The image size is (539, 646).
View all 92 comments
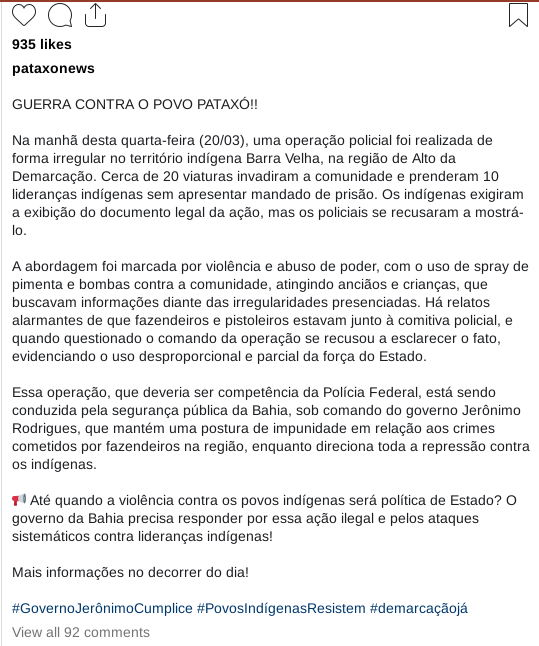(x=81, y=632)
